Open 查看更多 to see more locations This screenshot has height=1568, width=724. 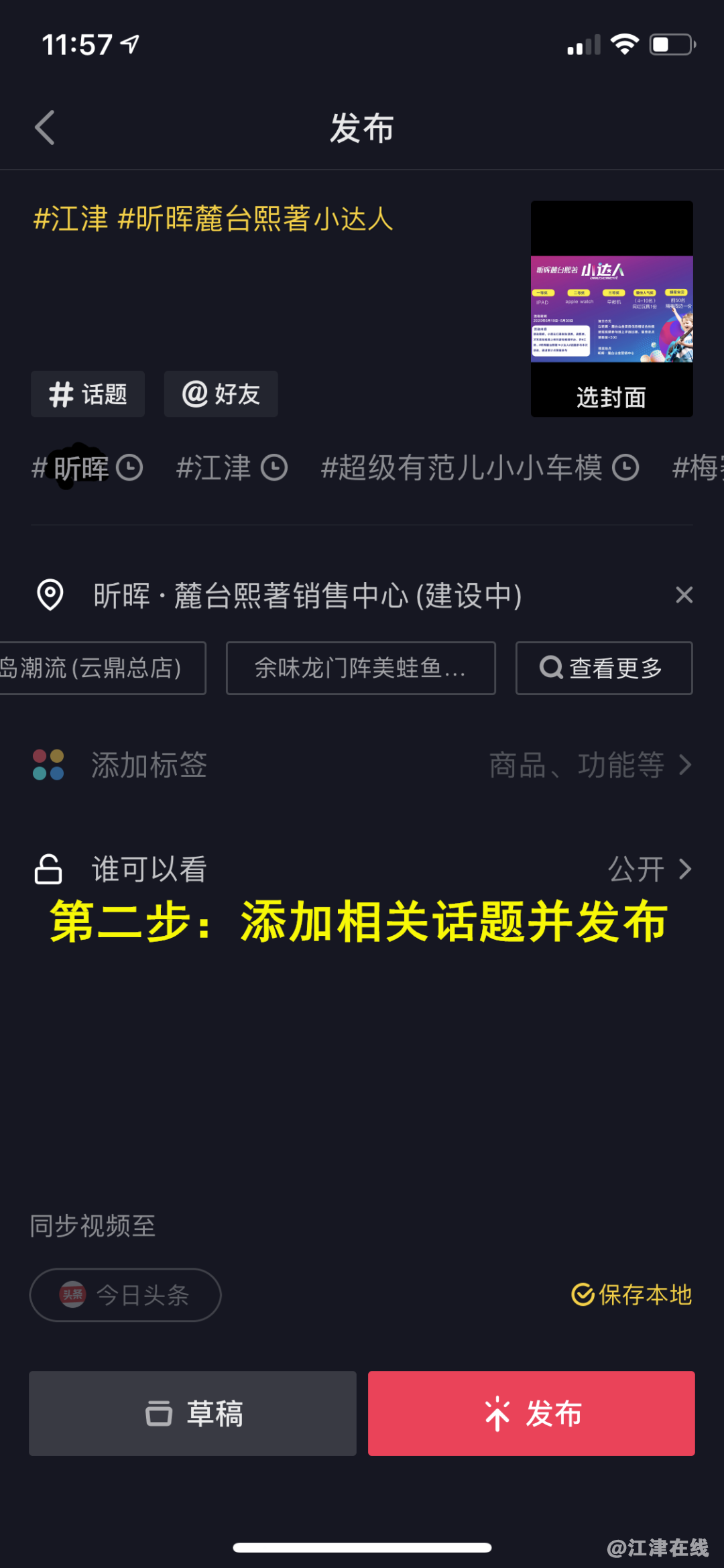(603, 668)
